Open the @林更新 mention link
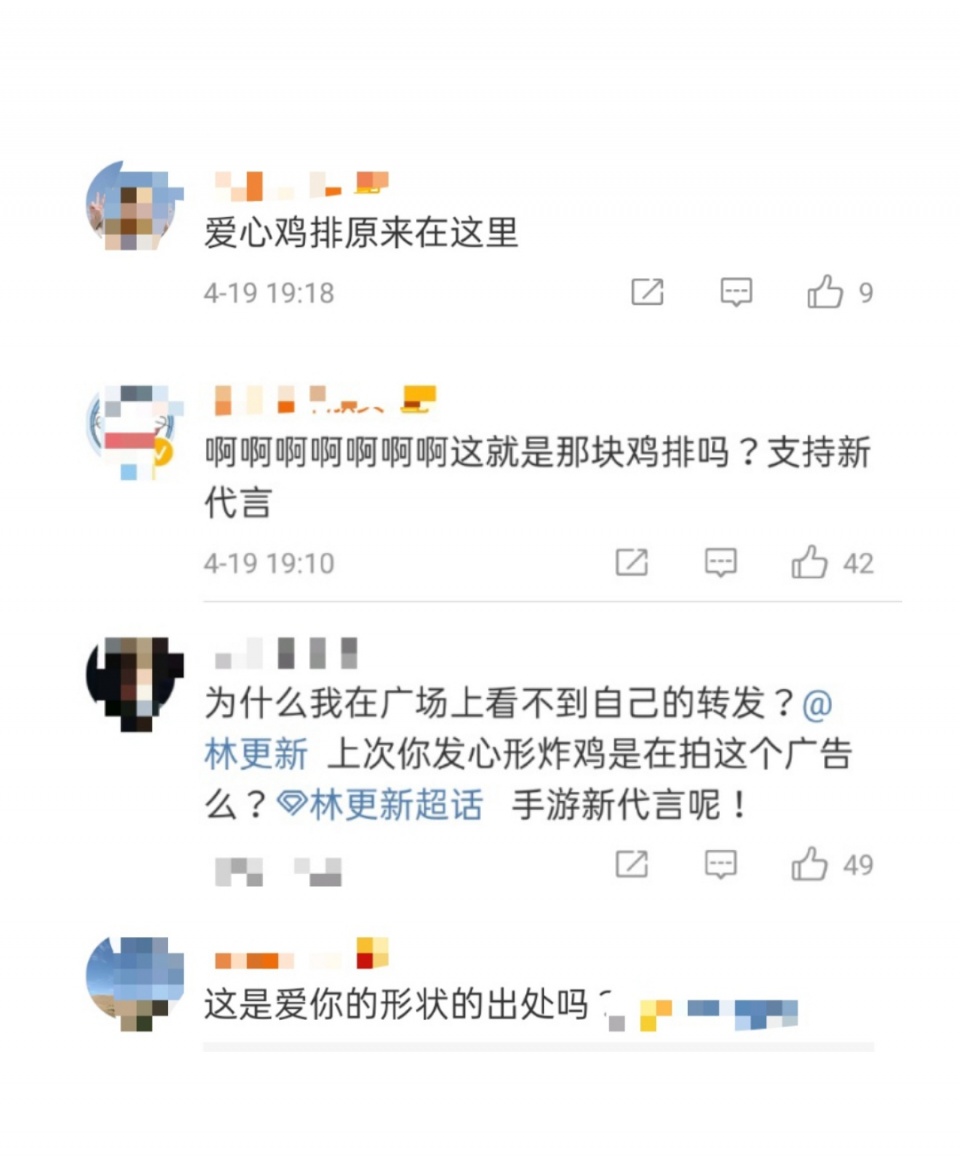Image resolution: width=960 pixels, height=1171 pixels. click(257, 754)
